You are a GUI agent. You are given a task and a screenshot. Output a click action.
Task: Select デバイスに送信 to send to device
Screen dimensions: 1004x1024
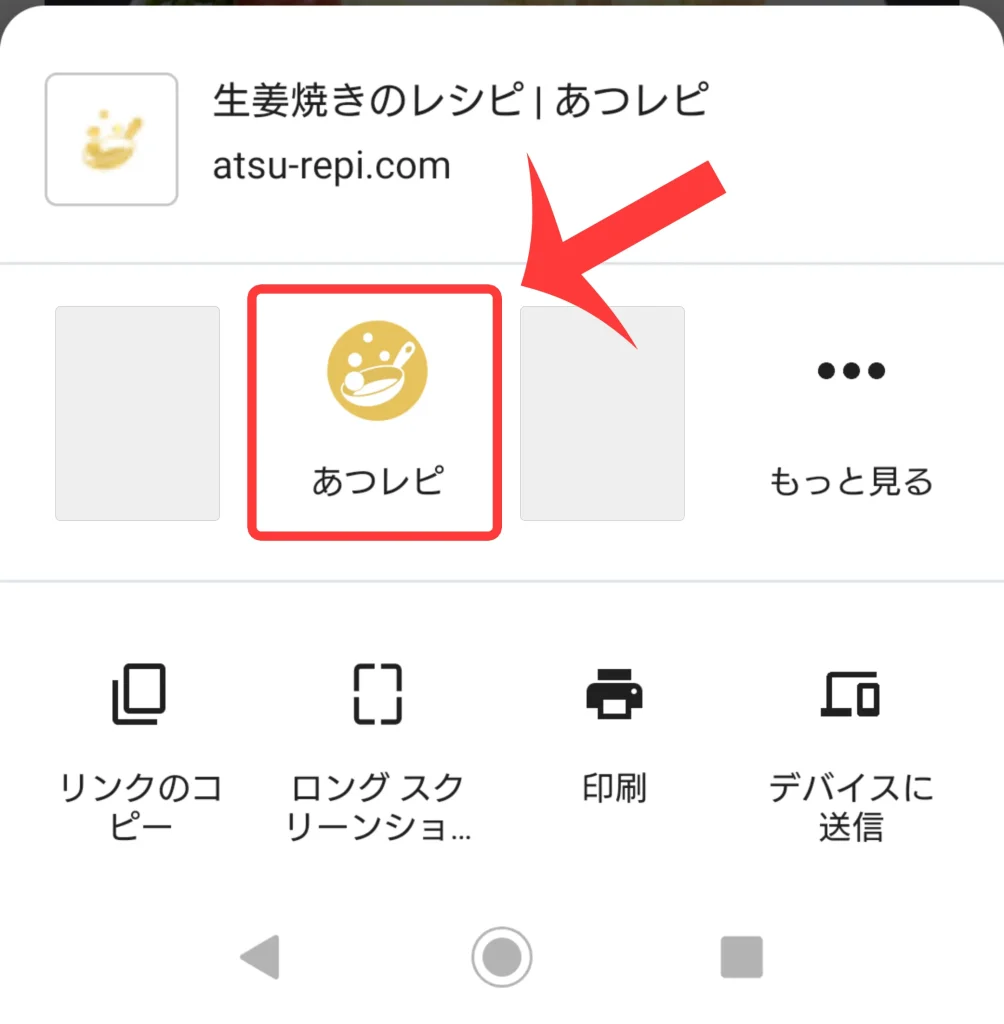click(x=850, y=753)
